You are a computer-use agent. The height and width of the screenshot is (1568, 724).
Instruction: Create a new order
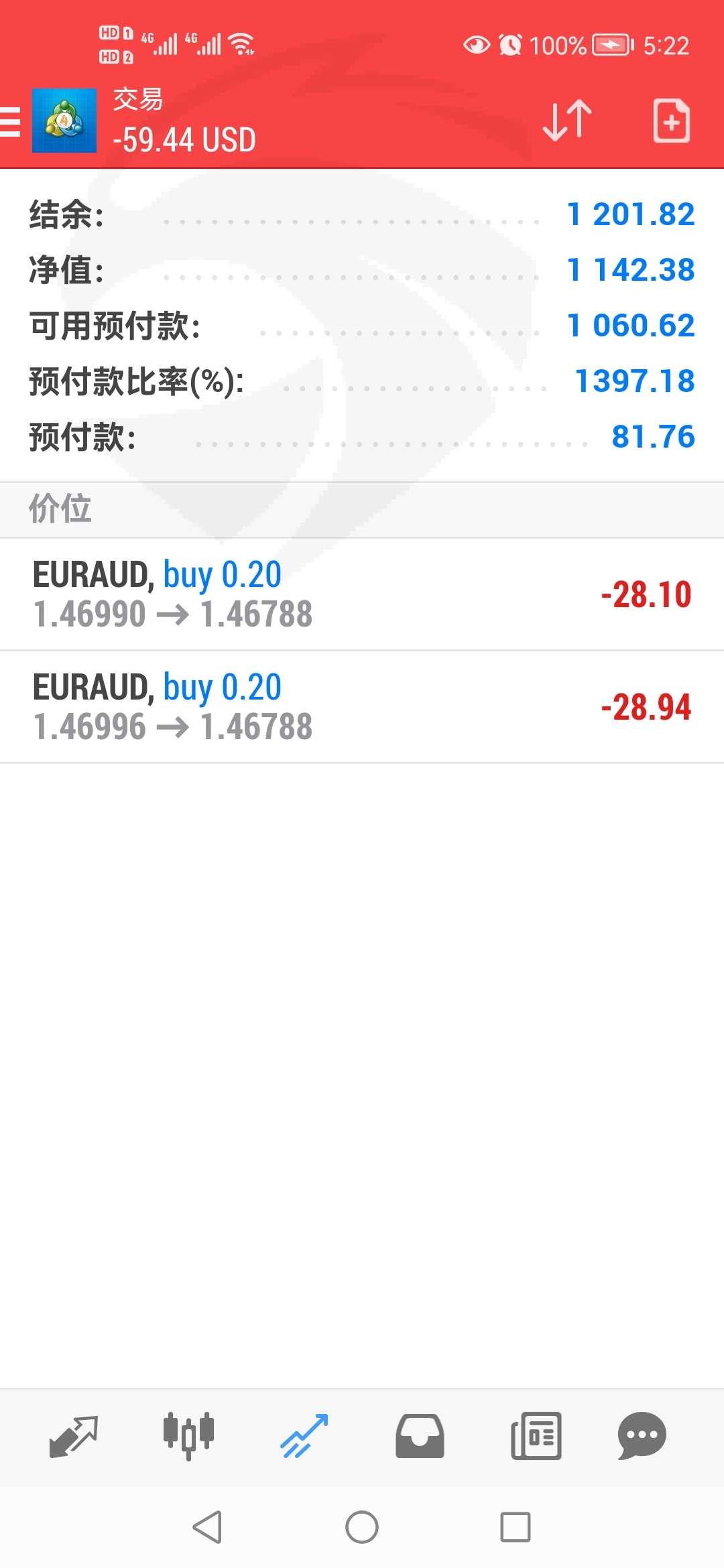click(x=671, y=121)
